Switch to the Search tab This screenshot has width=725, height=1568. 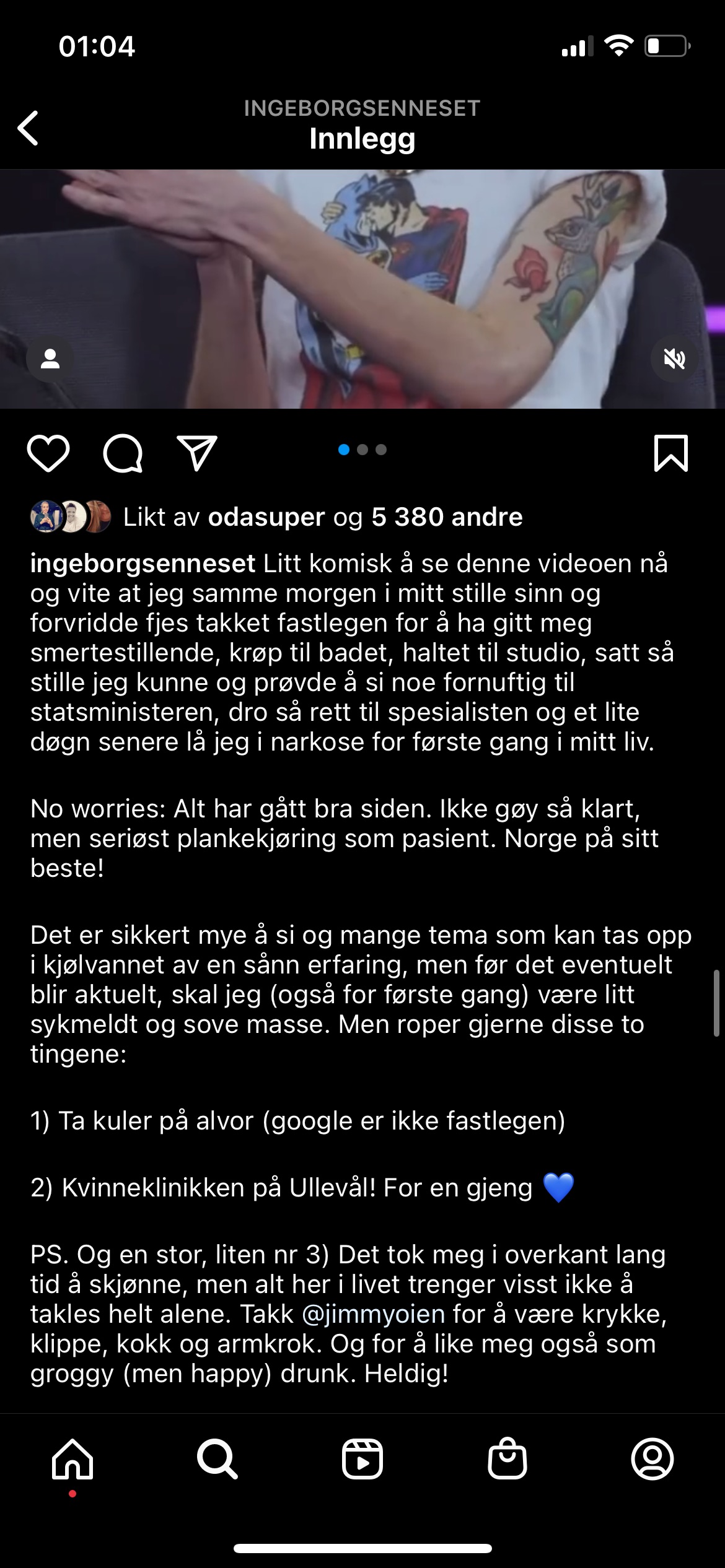[x=217, y=1459]
